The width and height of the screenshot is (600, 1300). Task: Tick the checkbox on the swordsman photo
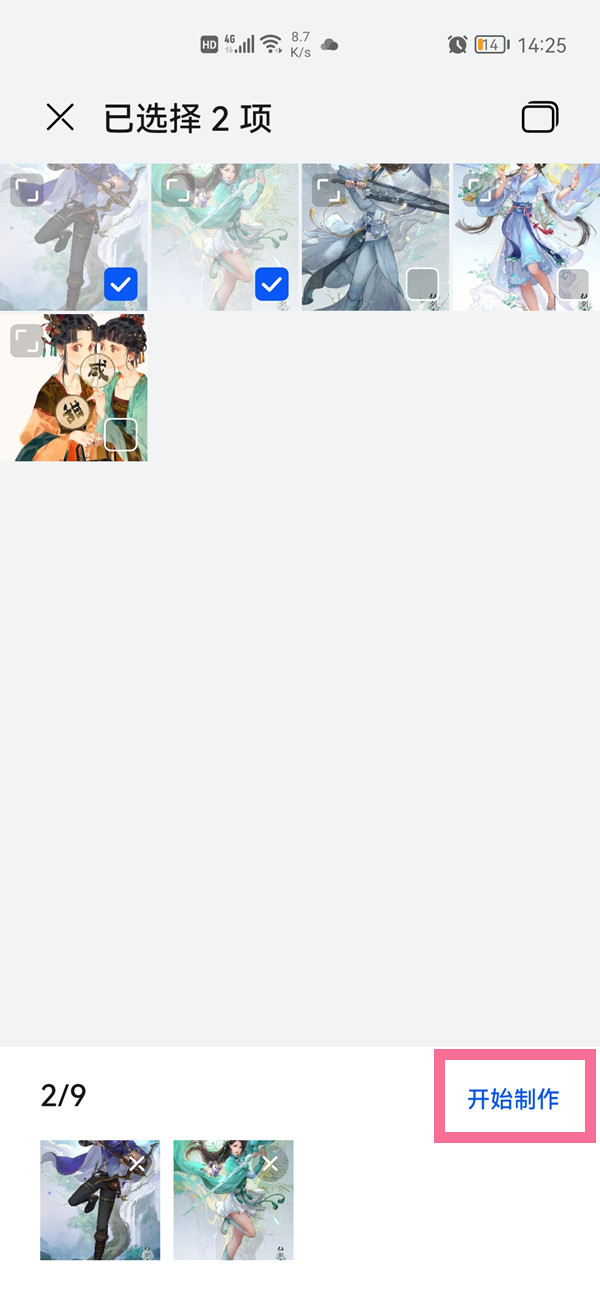(422, 285)
